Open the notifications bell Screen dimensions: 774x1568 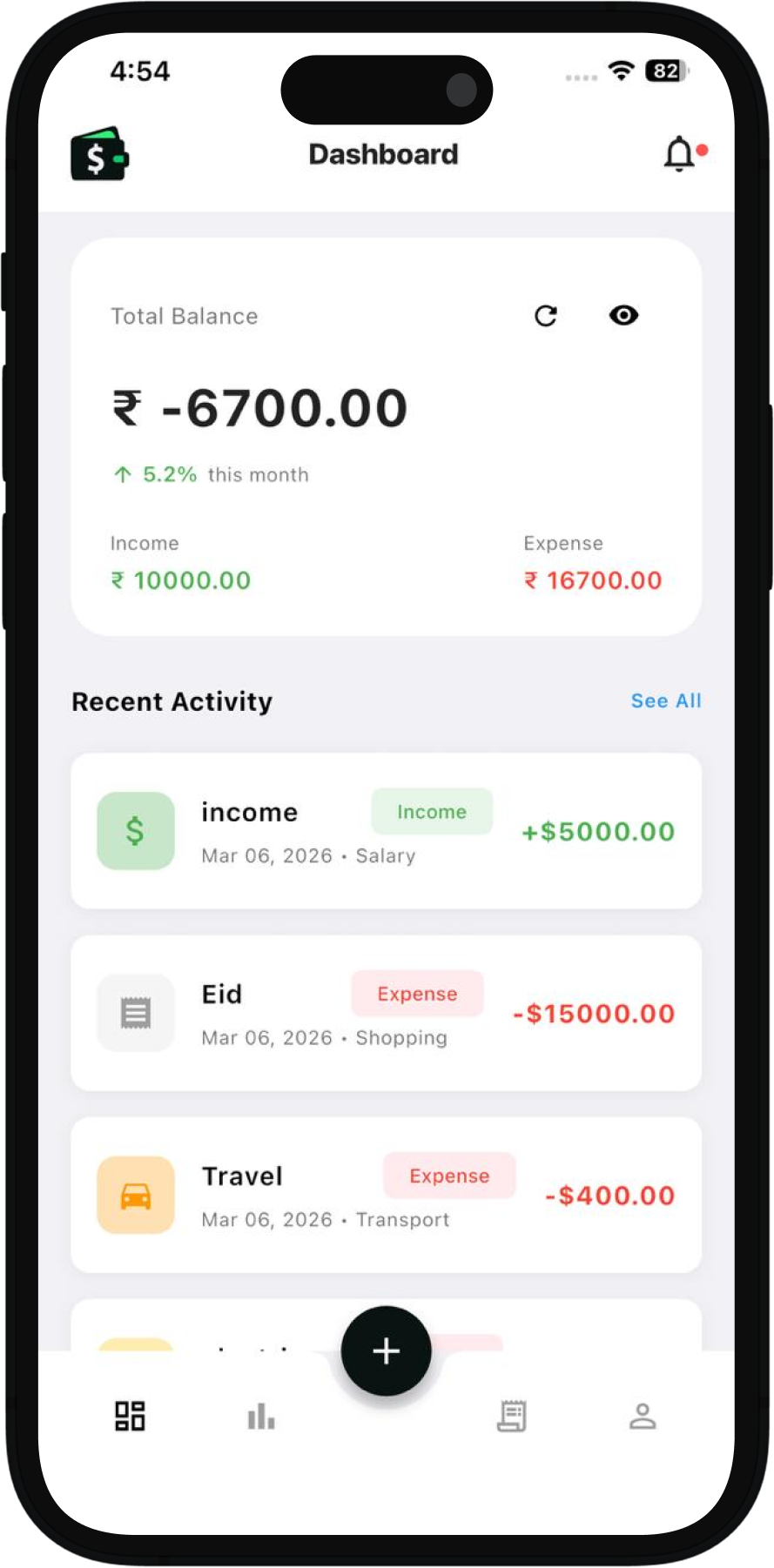[680, 155]
